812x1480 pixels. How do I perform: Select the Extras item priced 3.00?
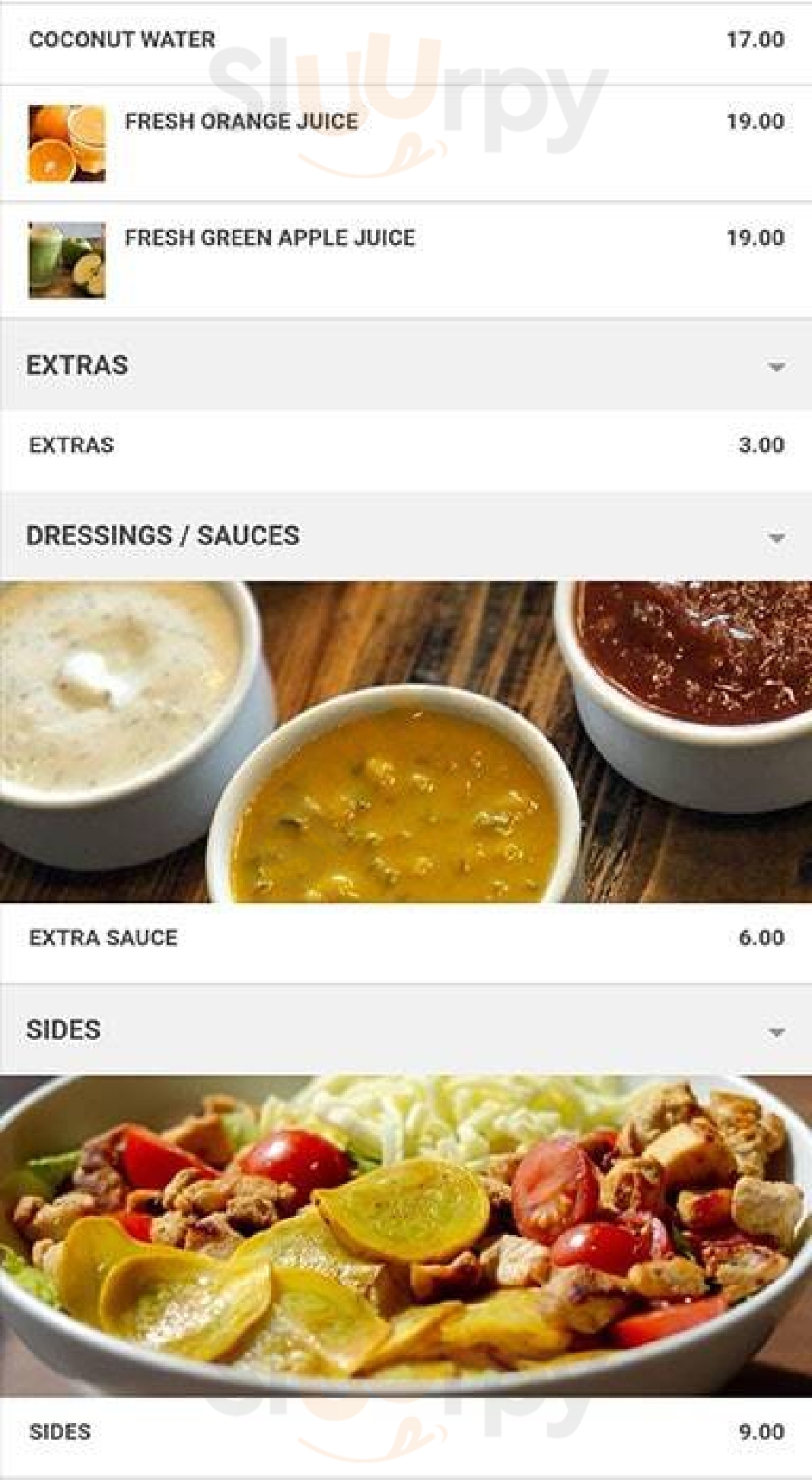point(72,445)
